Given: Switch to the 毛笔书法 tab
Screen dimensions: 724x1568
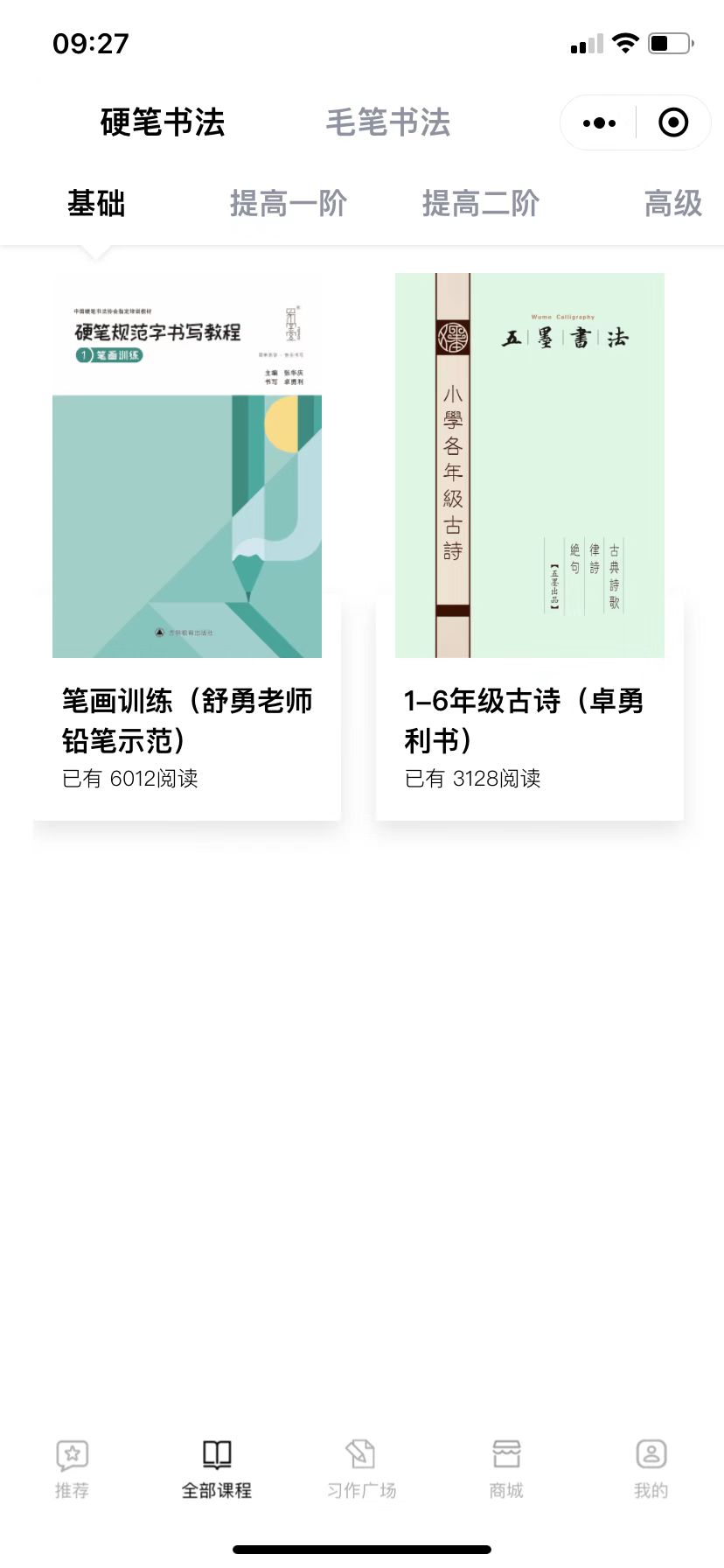Looking at the screenshot, I should [x=387, y=122].
